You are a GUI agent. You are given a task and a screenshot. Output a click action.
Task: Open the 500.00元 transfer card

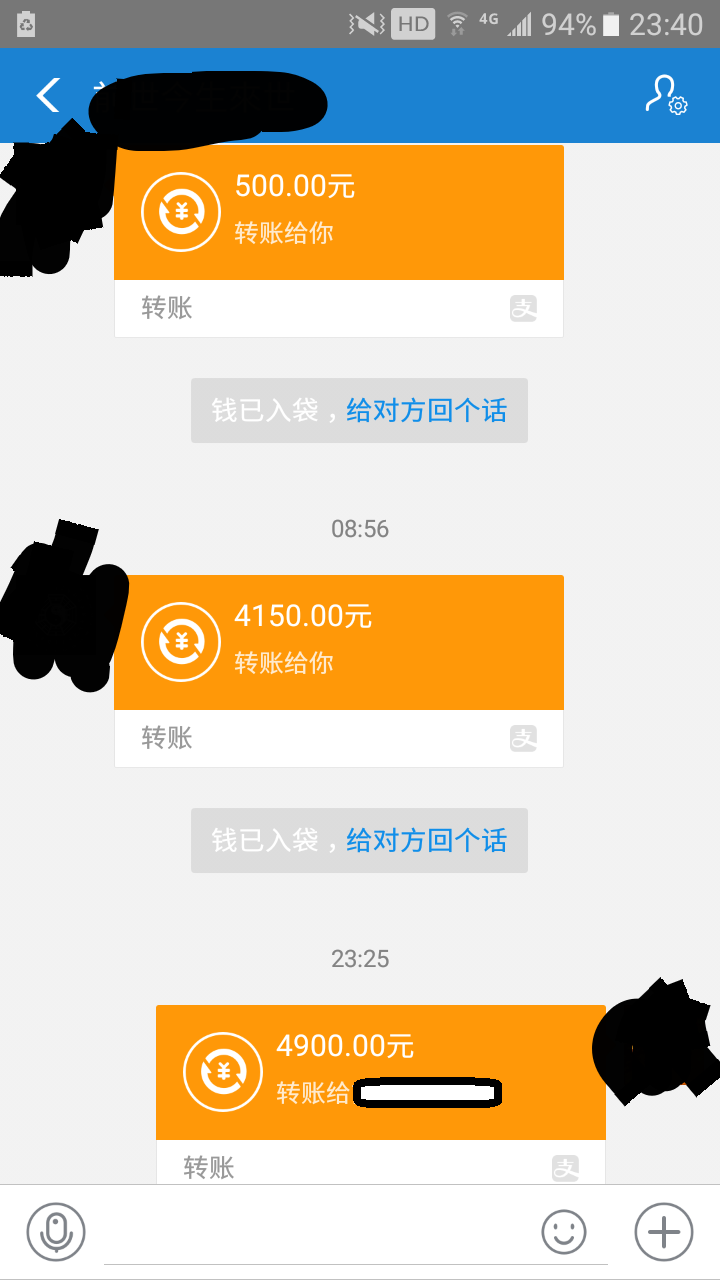click(x=338, y=212)
